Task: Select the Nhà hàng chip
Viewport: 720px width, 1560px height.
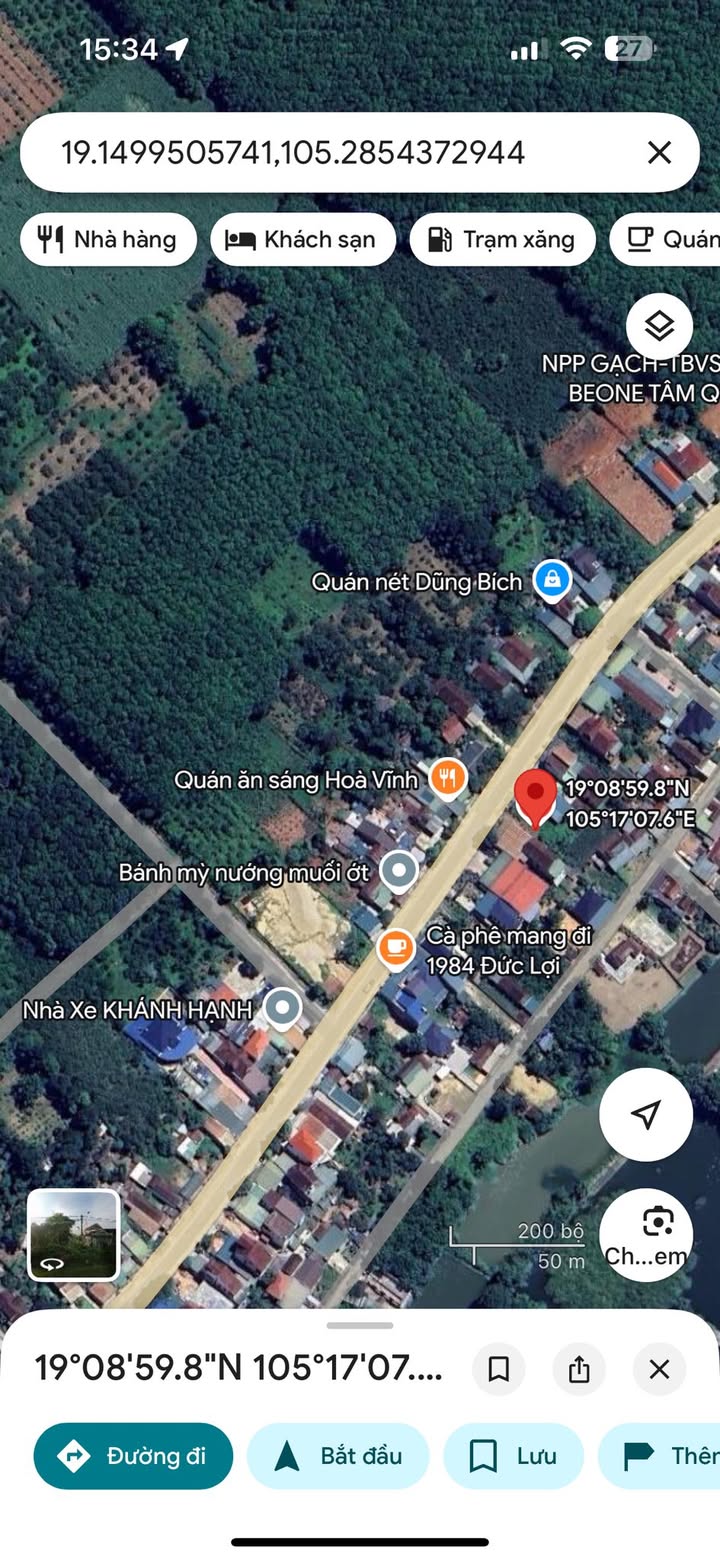Action: click(x=108, y=239)
